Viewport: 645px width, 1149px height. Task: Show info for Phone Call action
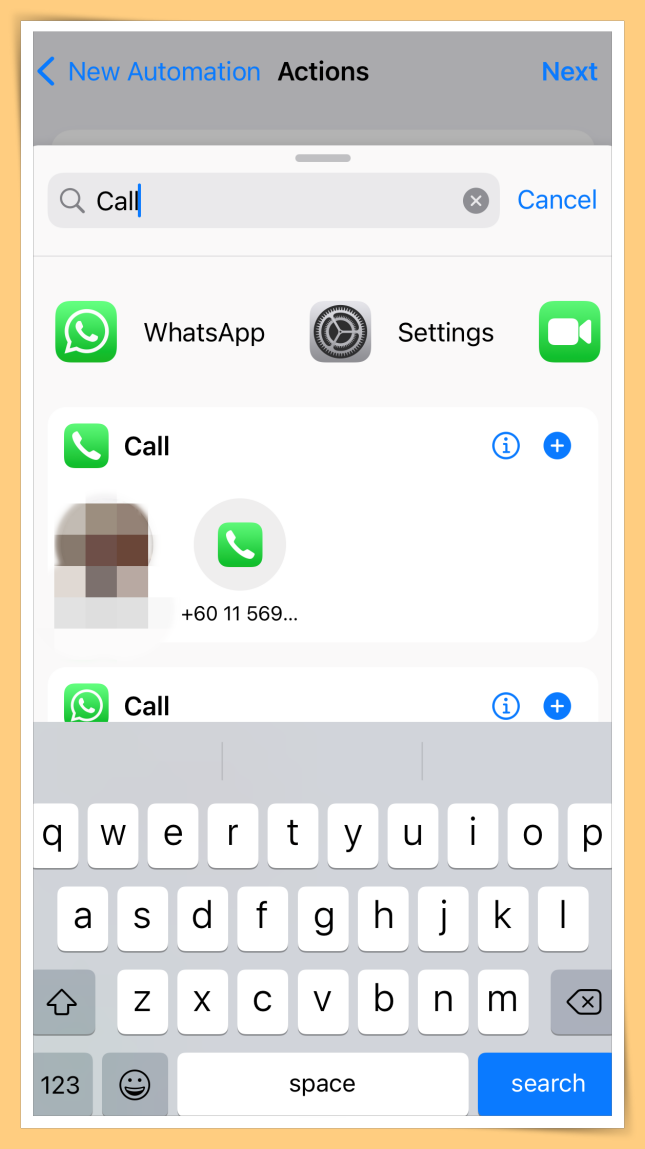506,446
